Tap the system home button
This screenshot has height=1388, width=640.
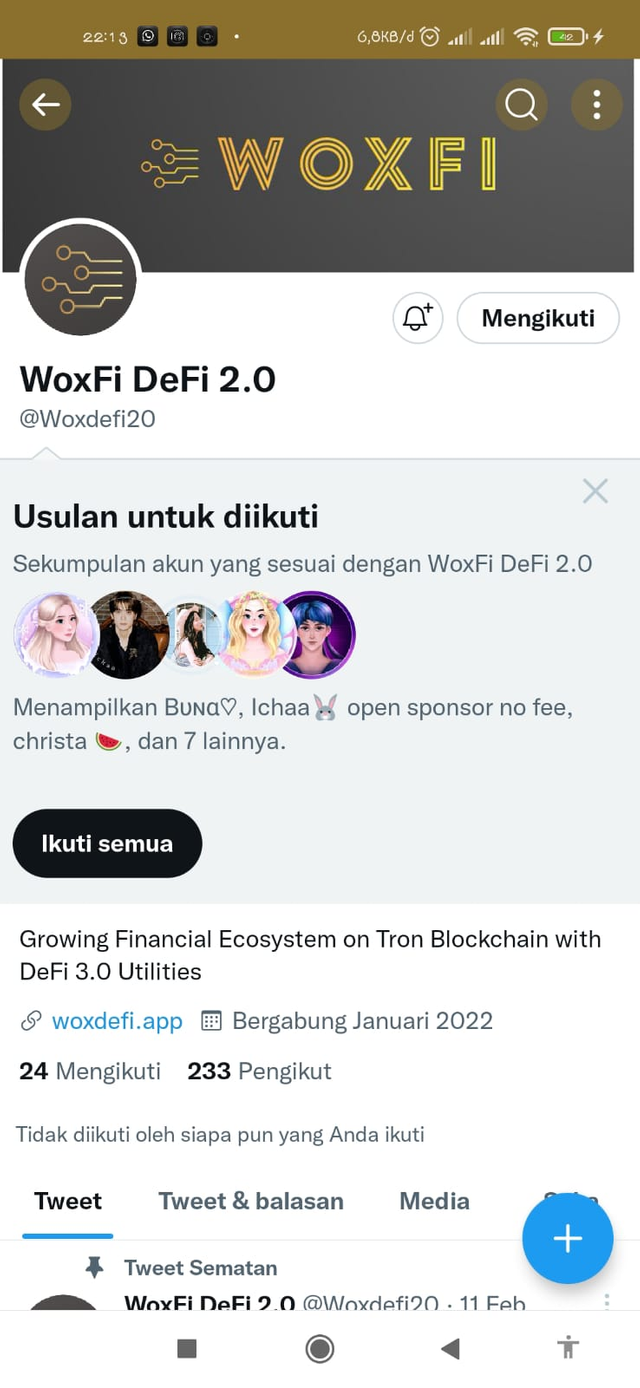(320, 1349)
